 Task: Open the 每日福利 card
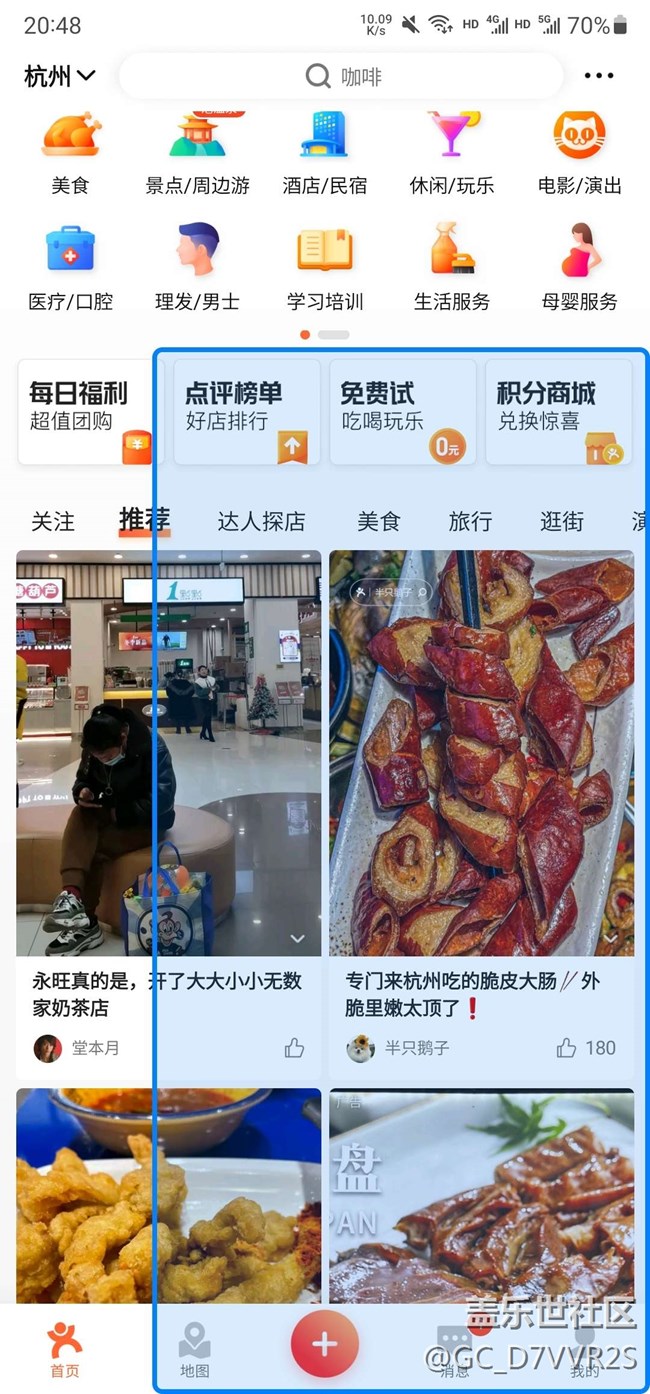click(x=86, y=412)
